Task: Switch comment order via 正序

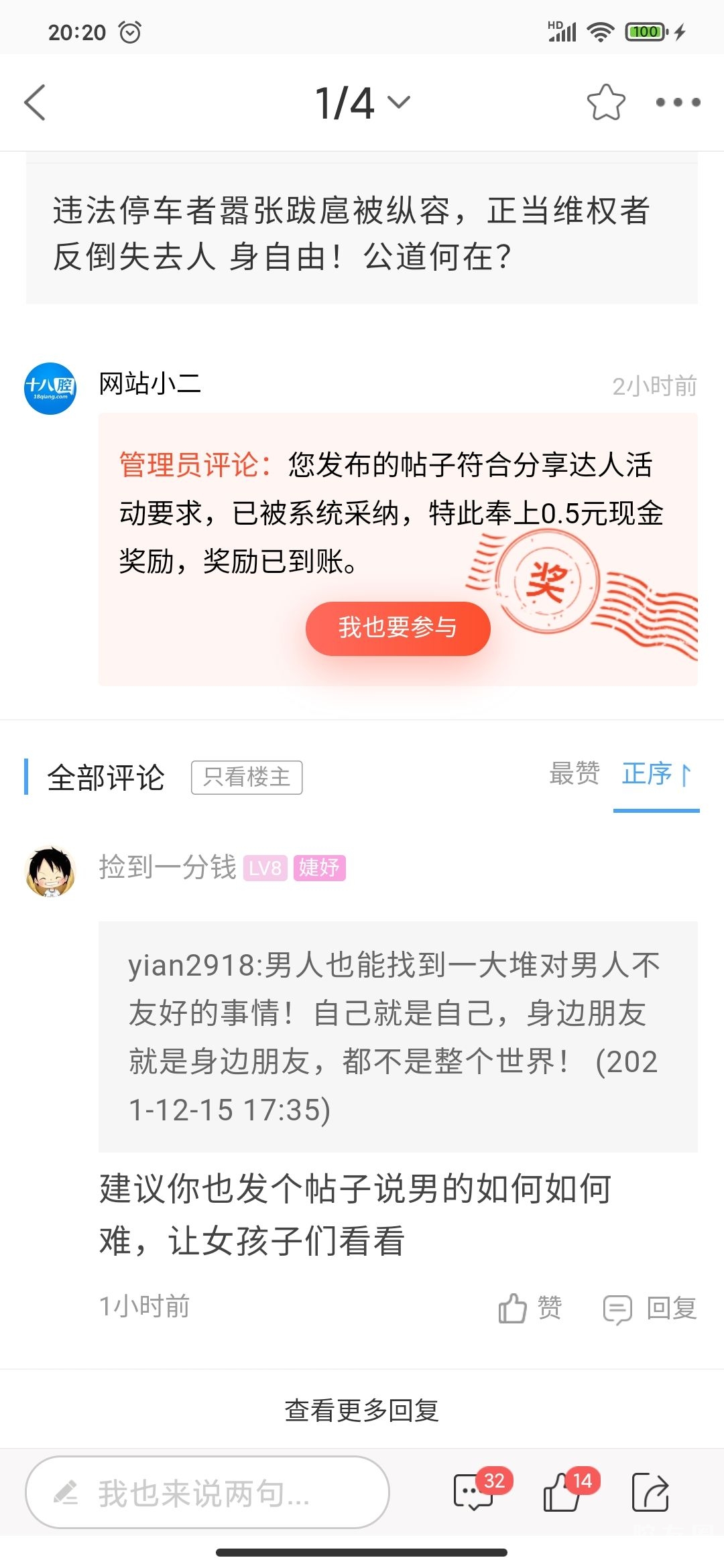Action: pos(656,774)
